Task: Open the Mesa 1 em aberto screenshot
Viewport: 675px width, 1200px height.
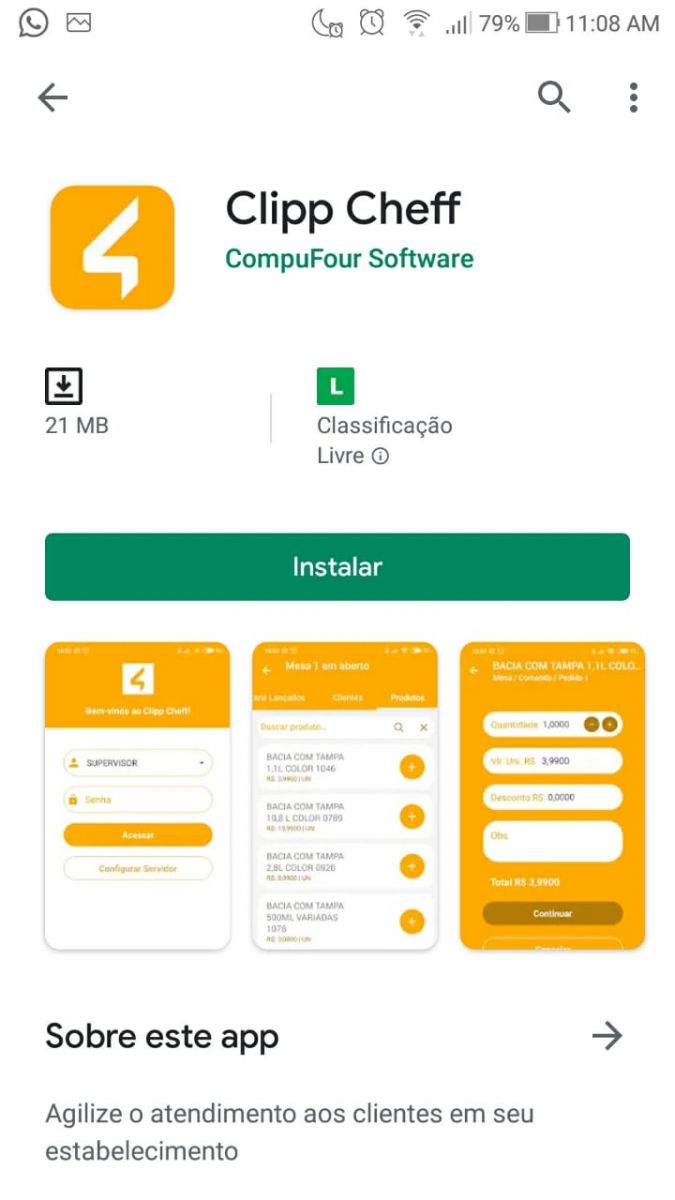Action: click(344, 795)
